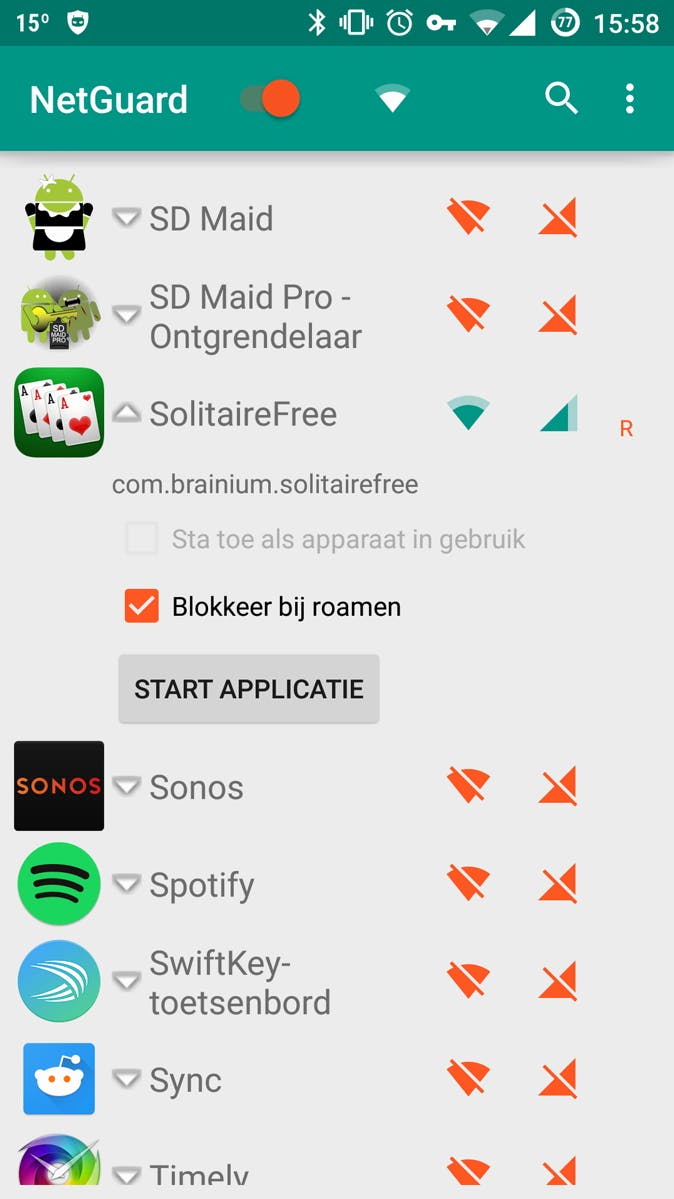
Task: Block mobile data for SolitaireFree
Action: (x=558, y=413)
